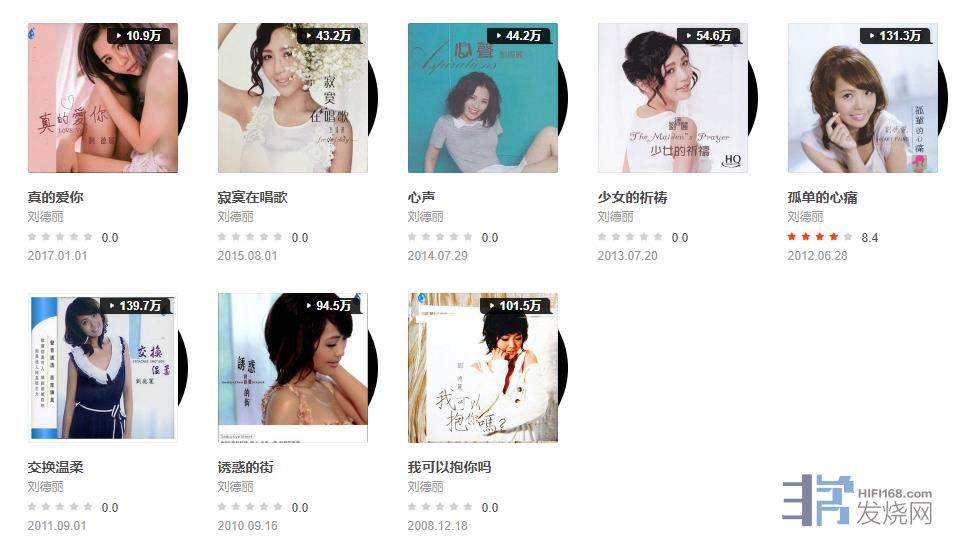Open the 少女的祈祷 album cover
The width and height of the screenshot is (955, 539).
pyautogui.click(x=672, y=98)
